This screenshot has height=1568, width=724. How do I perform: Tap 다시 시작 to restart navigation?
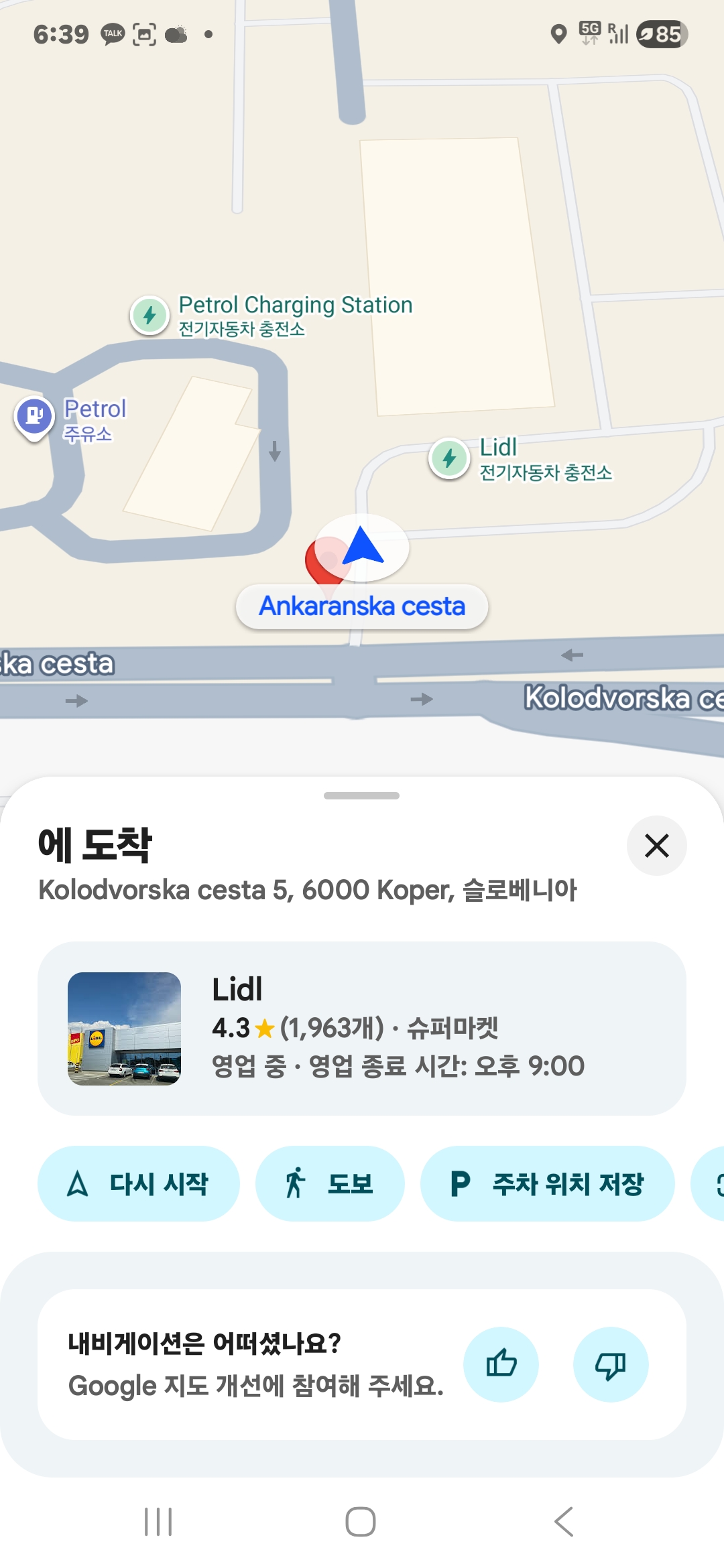click(139, 1183)
